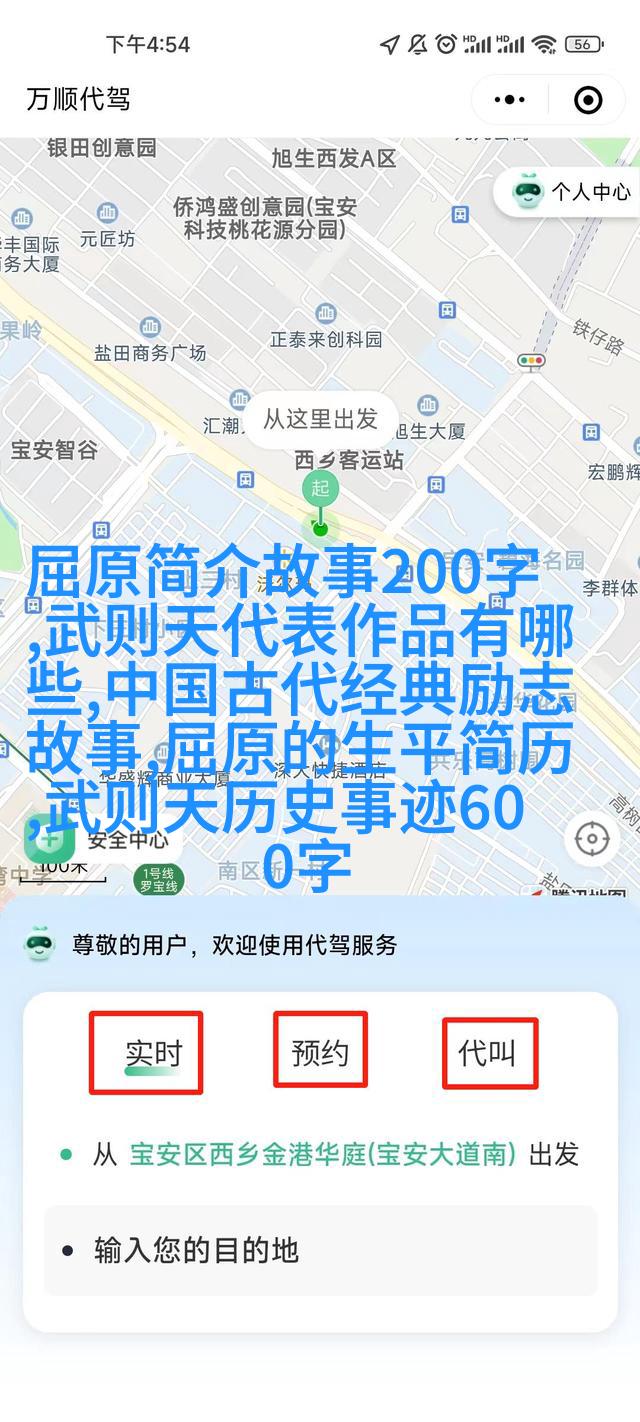Close the mini program with the circle button

(588, 100)
